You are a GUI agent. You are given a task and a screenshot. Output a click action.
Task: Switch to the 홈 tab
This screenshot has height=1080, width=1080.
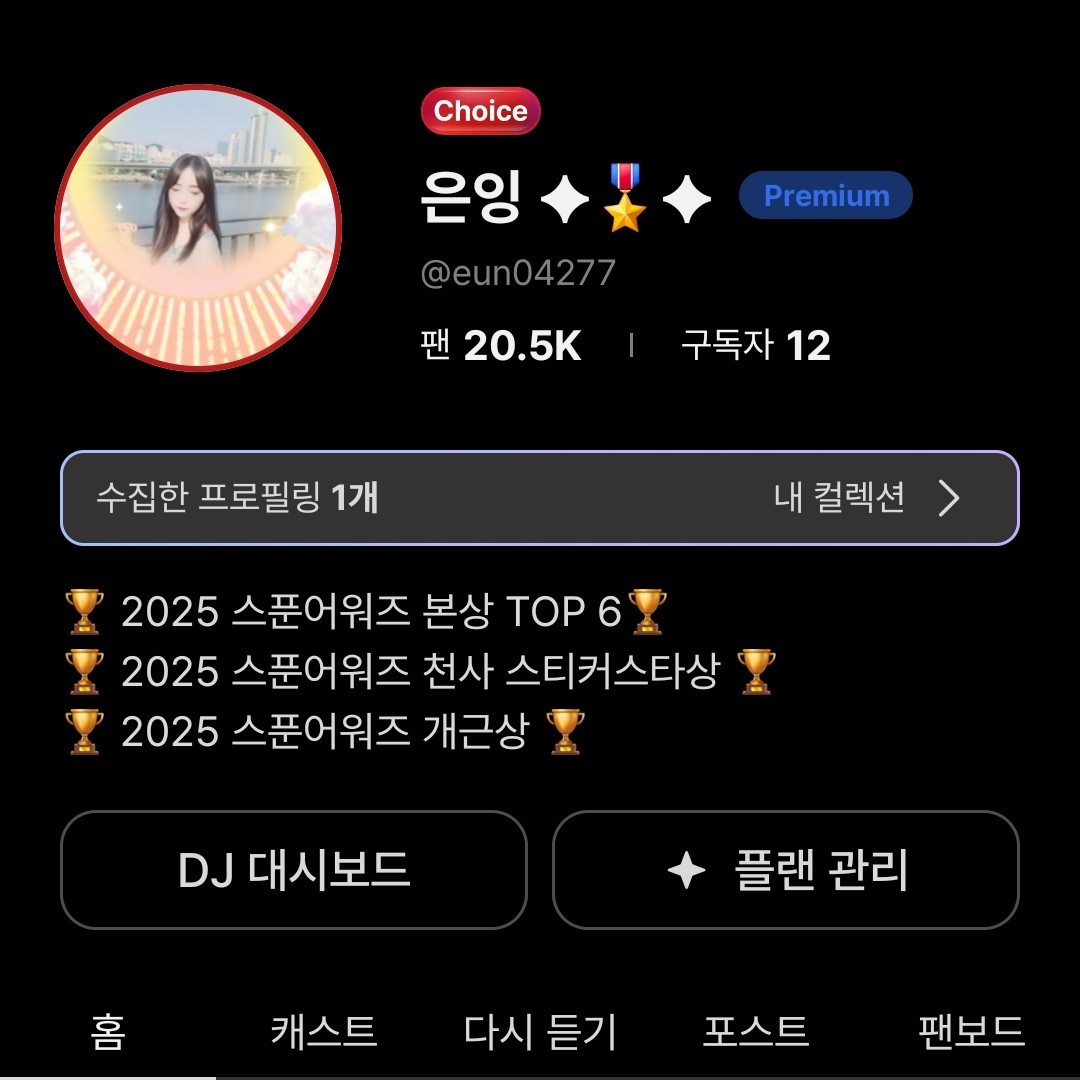pyautogui.click(x=108, y=1032)
